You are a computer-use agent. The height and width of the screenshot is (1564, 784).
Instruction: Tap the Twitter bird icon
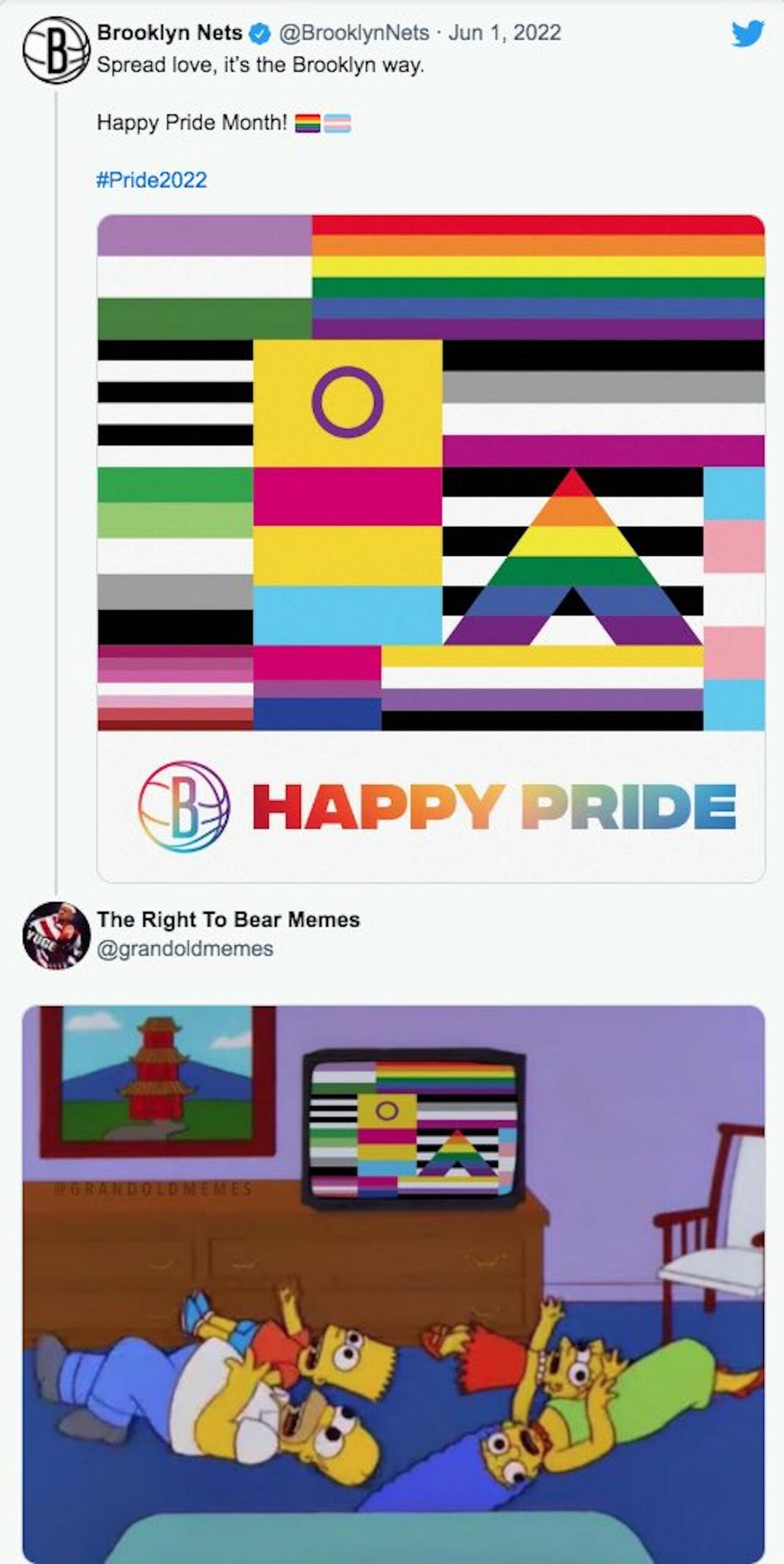[748, 34]
